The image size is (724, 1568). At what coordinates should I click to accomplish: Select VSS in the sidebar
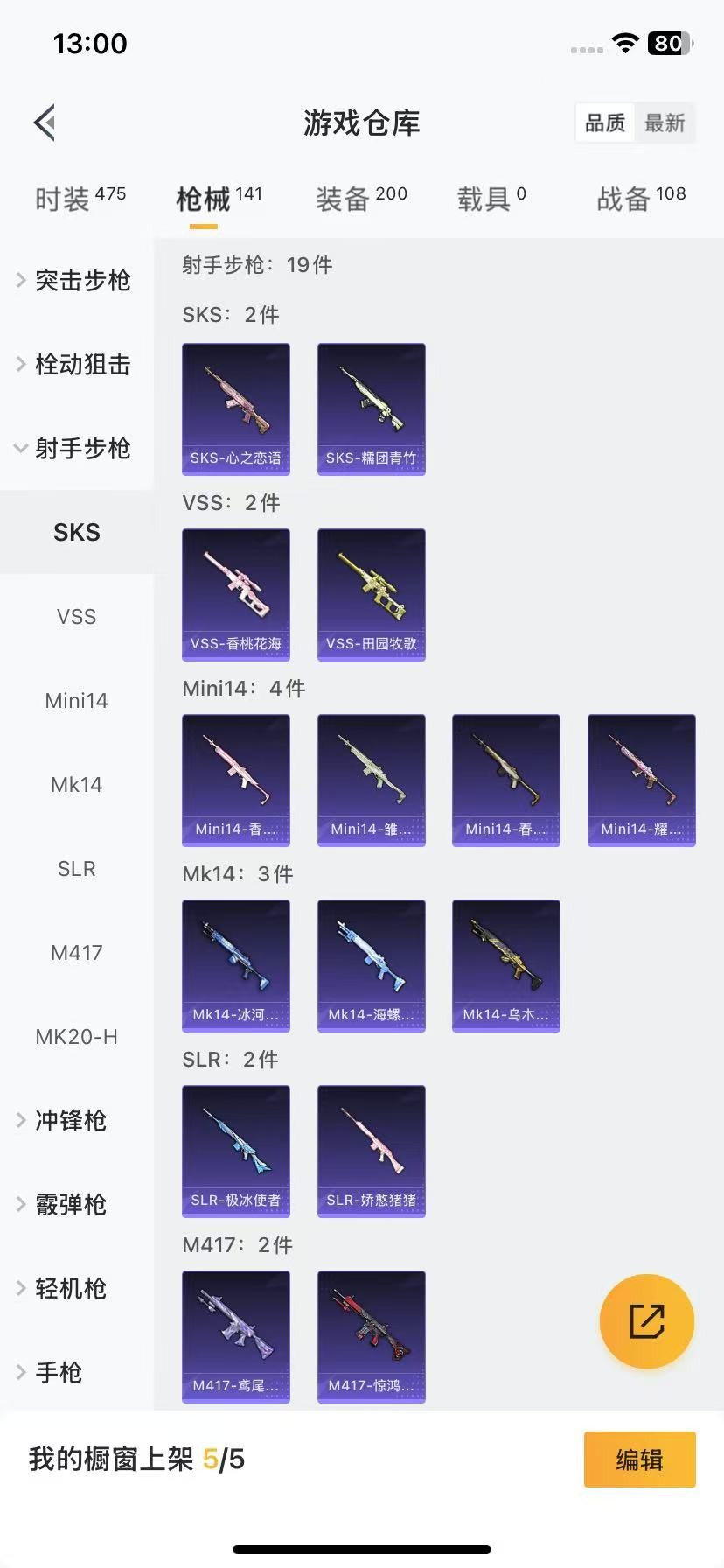pos(76,616)
